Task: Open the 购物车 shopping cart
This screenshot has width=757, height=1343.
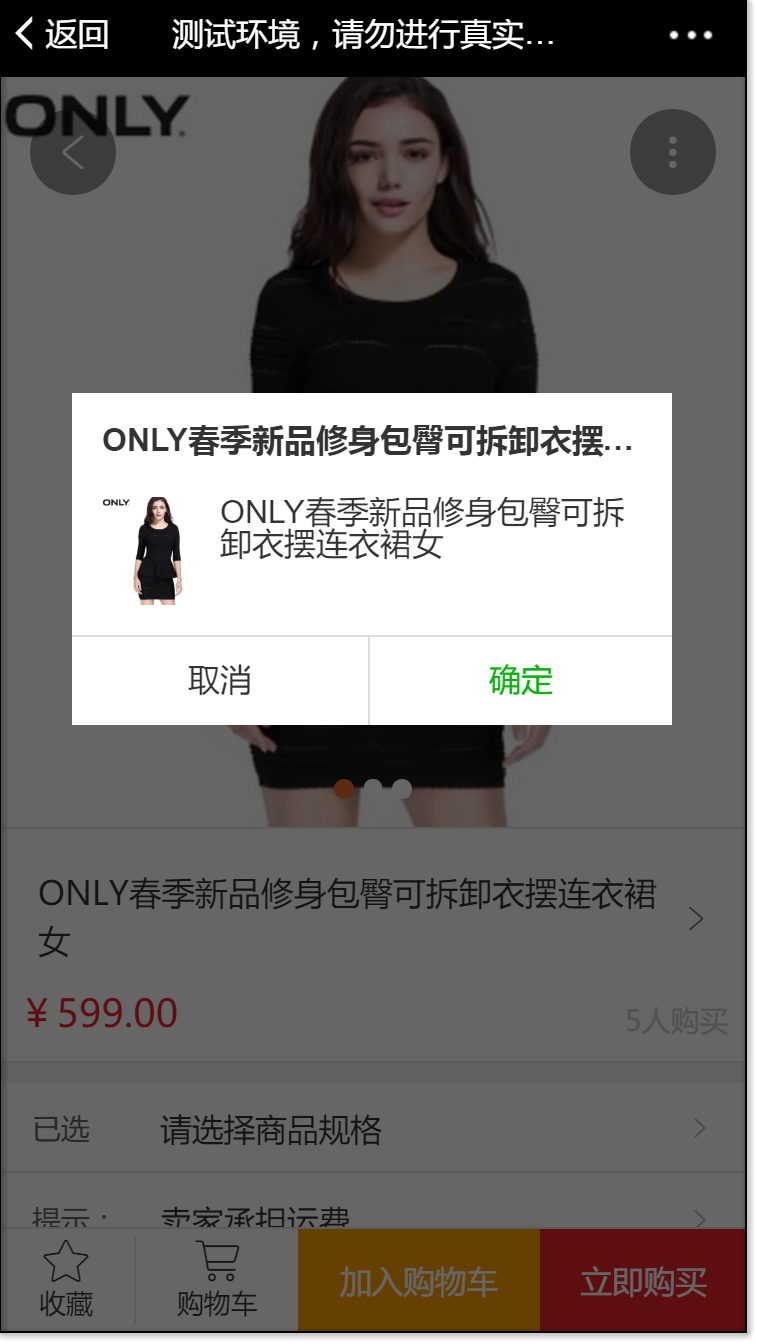Action: [217, 1279]
